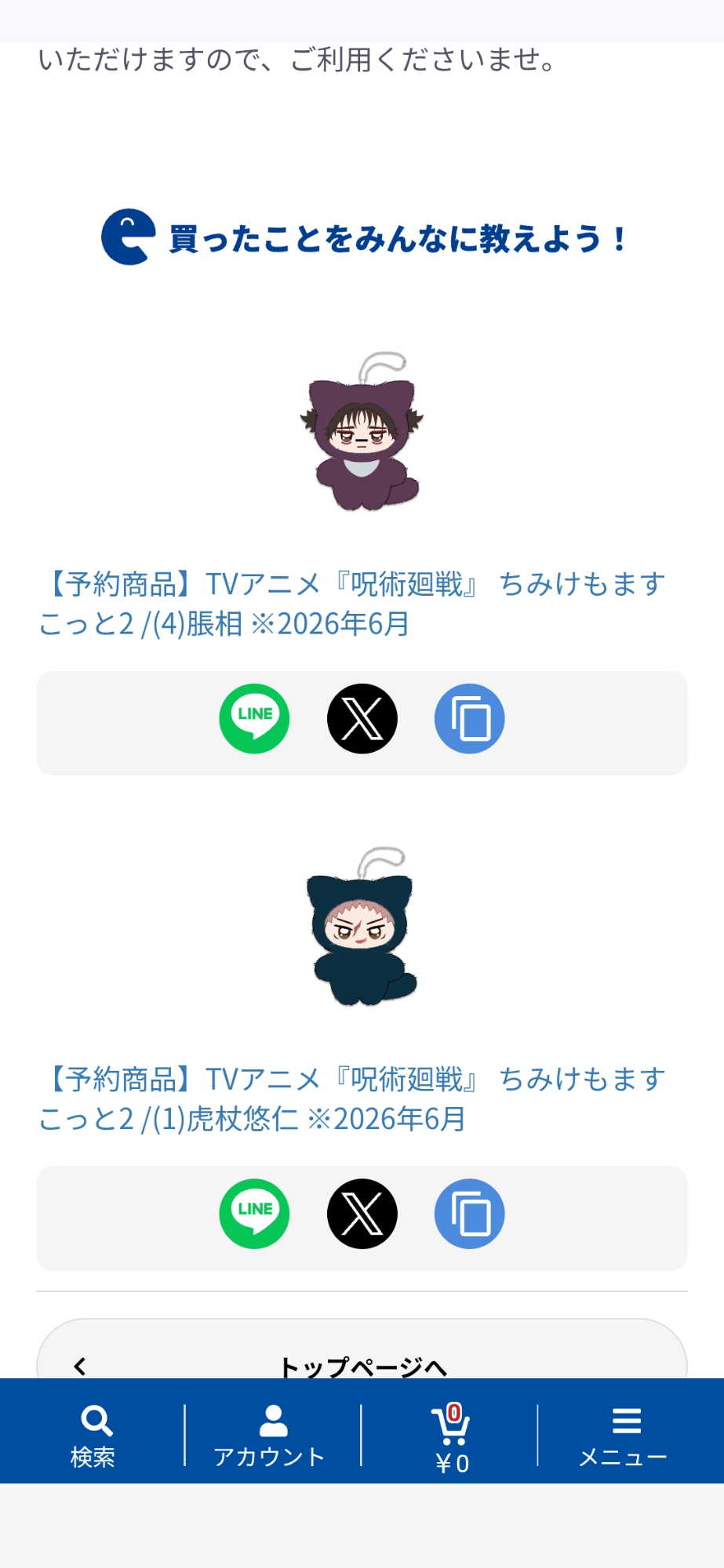This screenshot has width=724, height=1568.
Task: Copy the link for the 虎杖悠仁 item
Action: click(x=469, y=1214)
